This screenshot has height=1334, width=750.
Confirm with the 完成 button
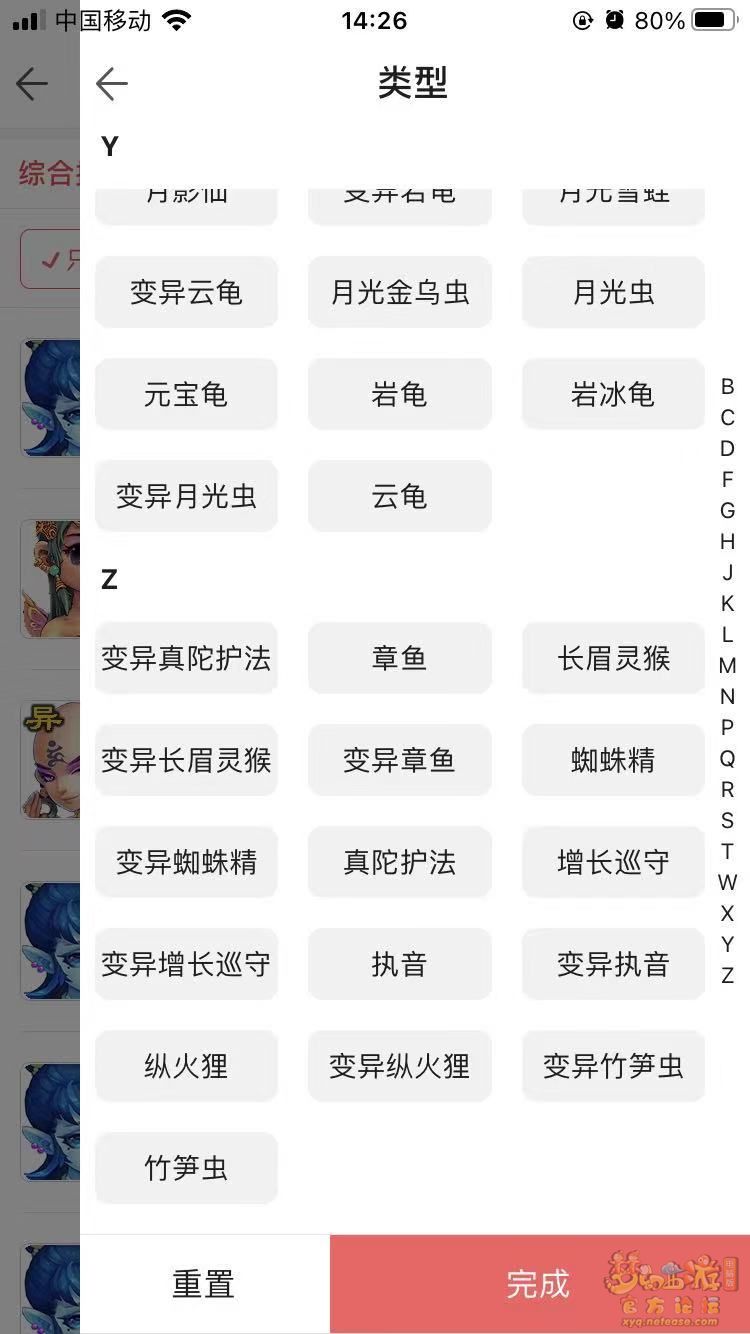pos(538,1284)
